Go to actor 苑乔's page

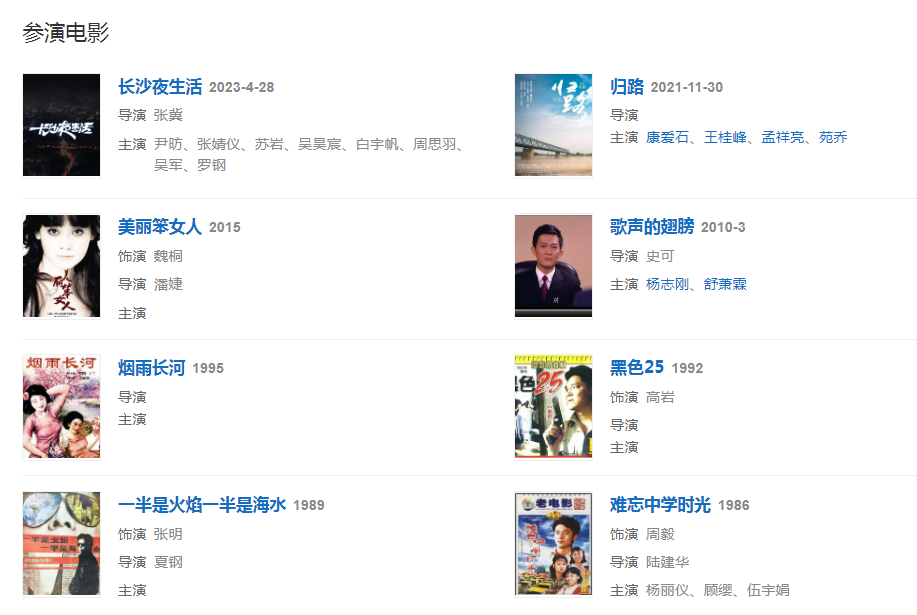pos(833,137)
